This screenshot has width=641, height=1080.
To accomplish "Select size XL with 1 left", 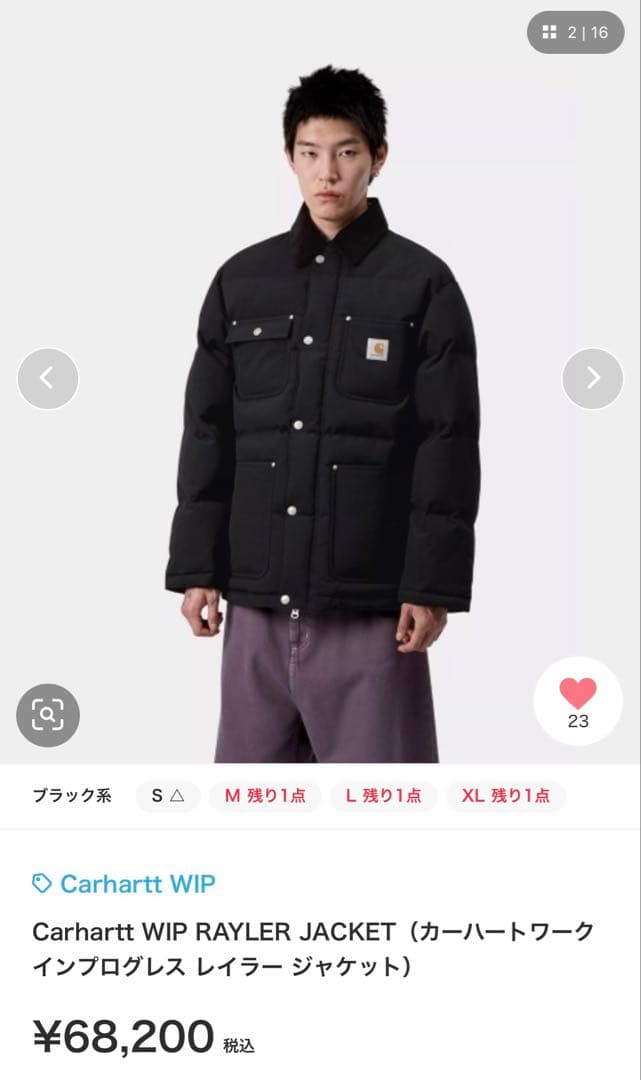I will pos(505,796).
